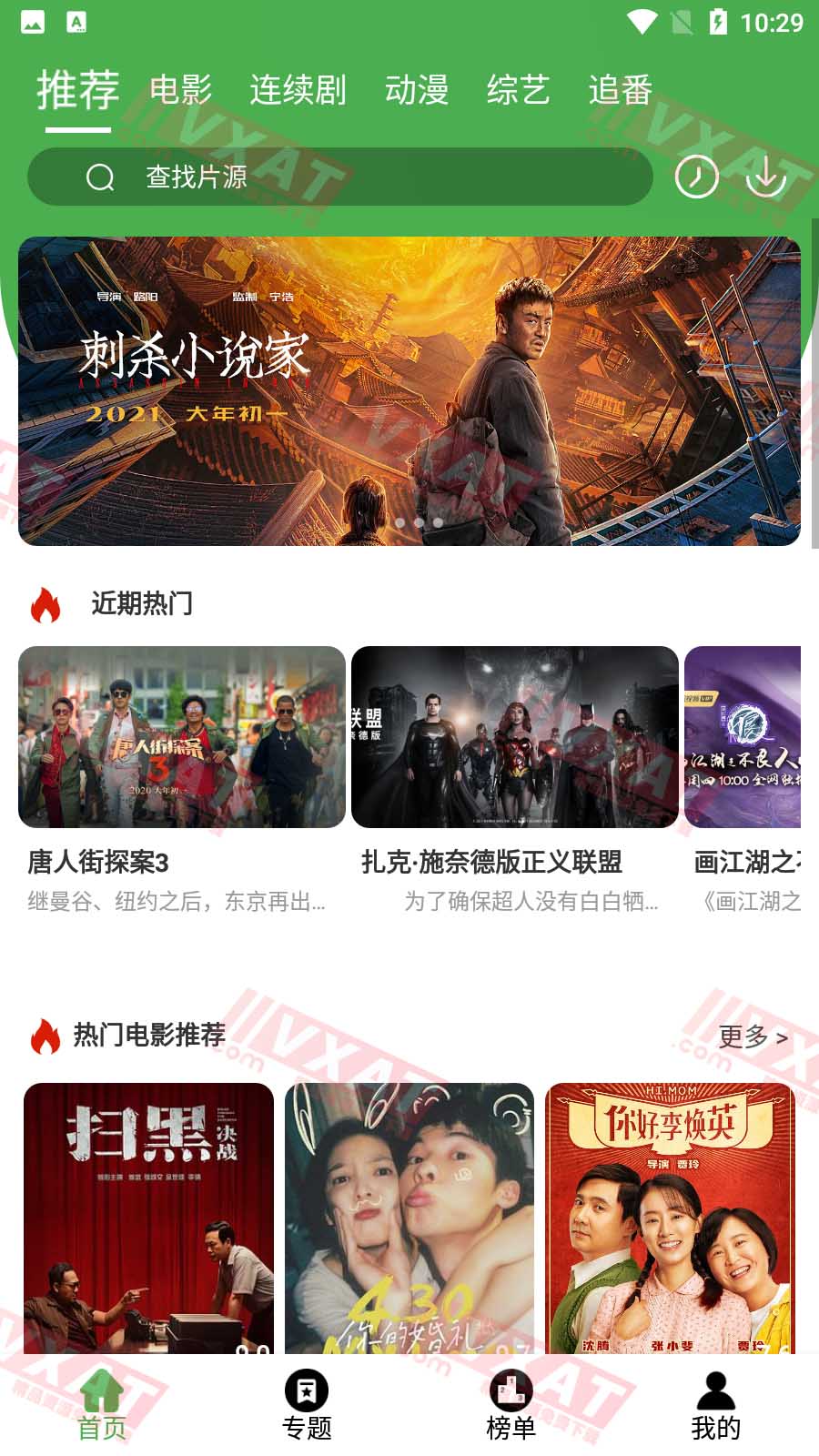Click the download arrow icon beside search

pyautogui.click(x=767, y=177)
